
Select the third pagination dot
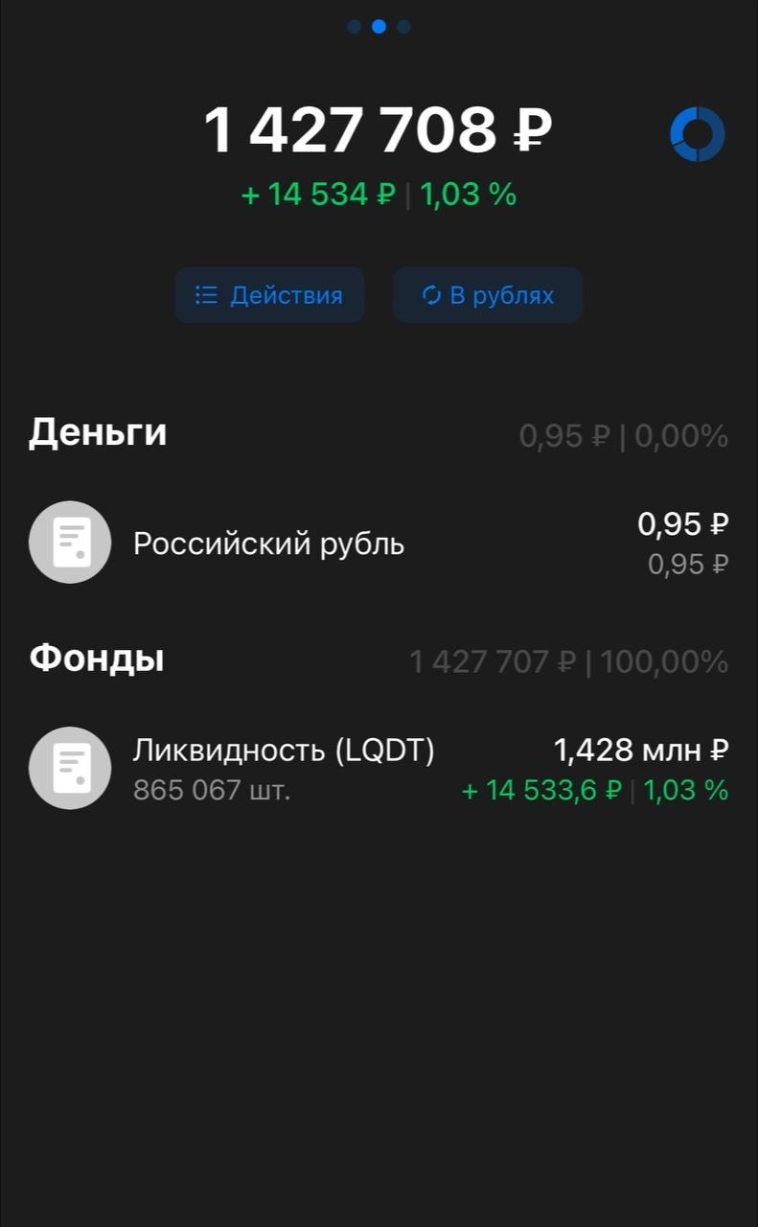[402, 27]
